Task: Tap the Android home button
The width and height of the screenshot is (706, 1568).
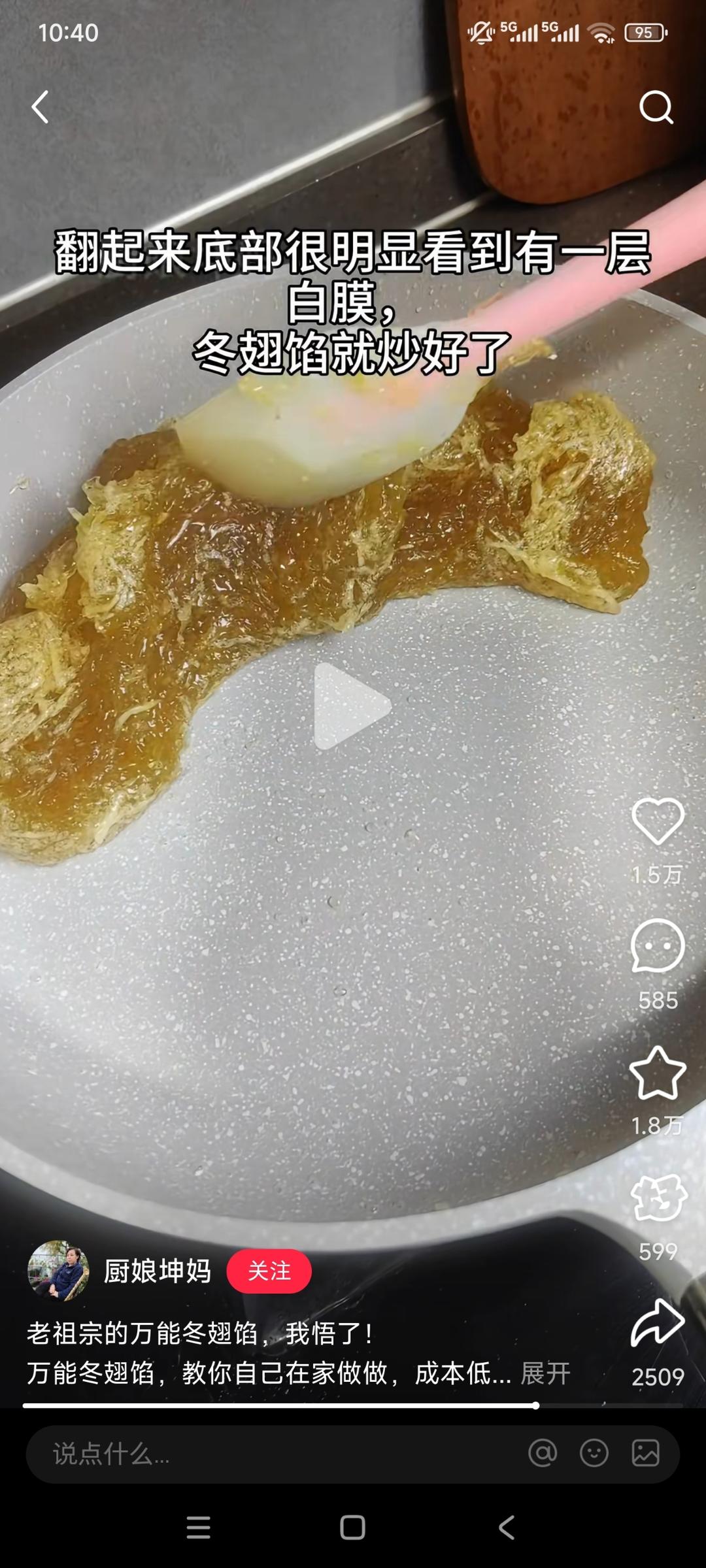Action: [352, 1528]
